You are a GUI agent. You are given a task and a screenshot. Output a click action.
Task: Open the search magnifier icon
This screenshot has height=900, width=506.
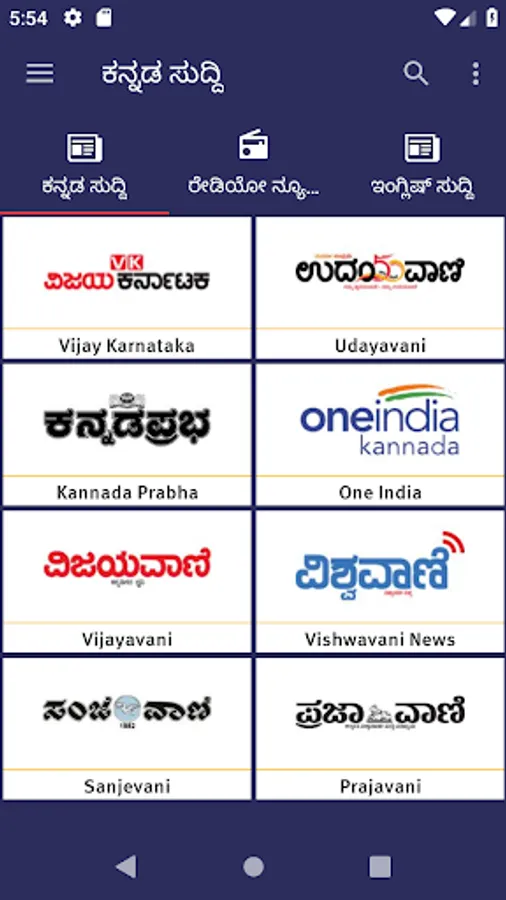pos(416,74)
